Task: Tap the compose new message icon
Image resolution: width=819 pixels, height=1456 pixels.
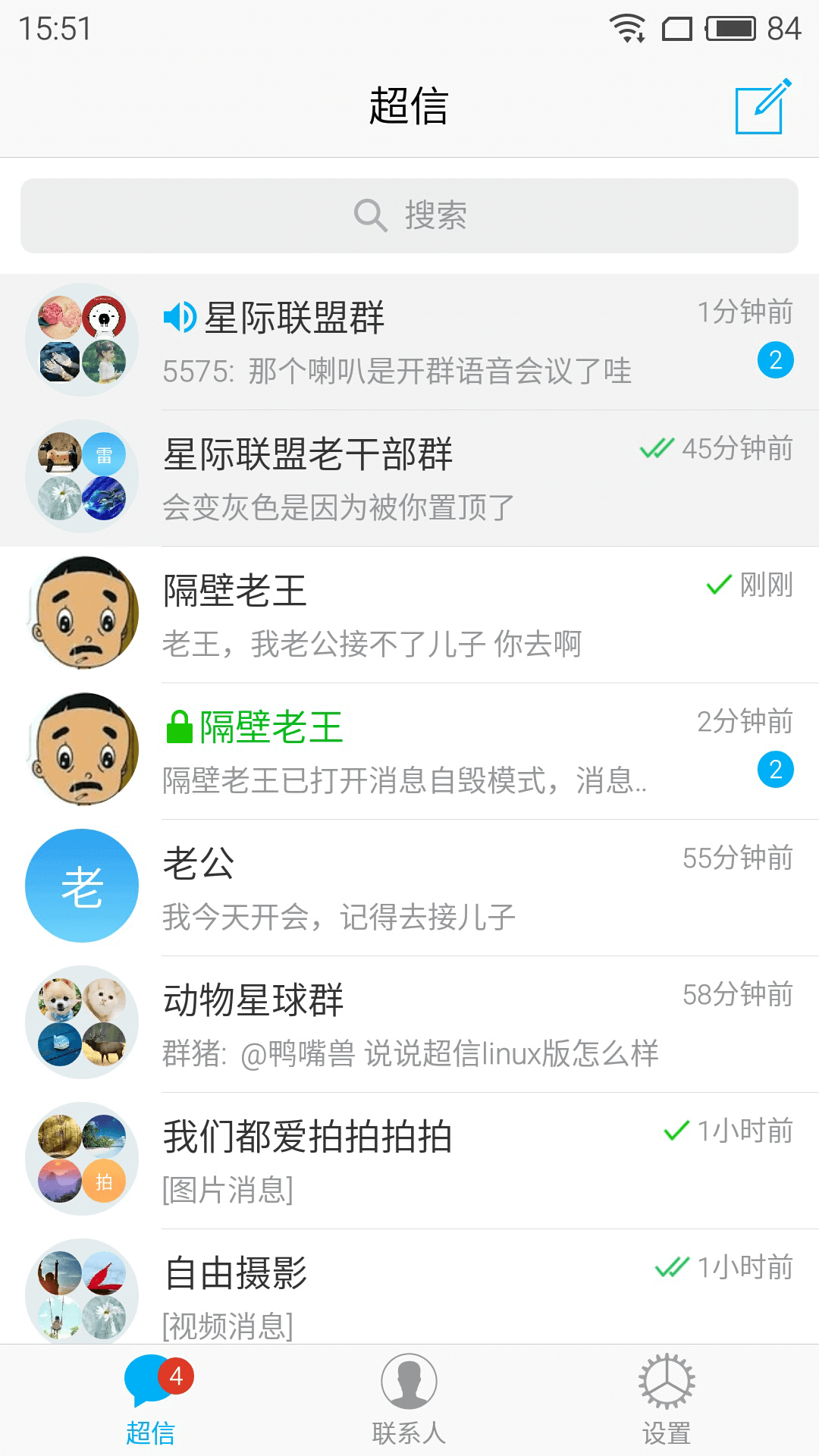Action: (x=759, y=106)
